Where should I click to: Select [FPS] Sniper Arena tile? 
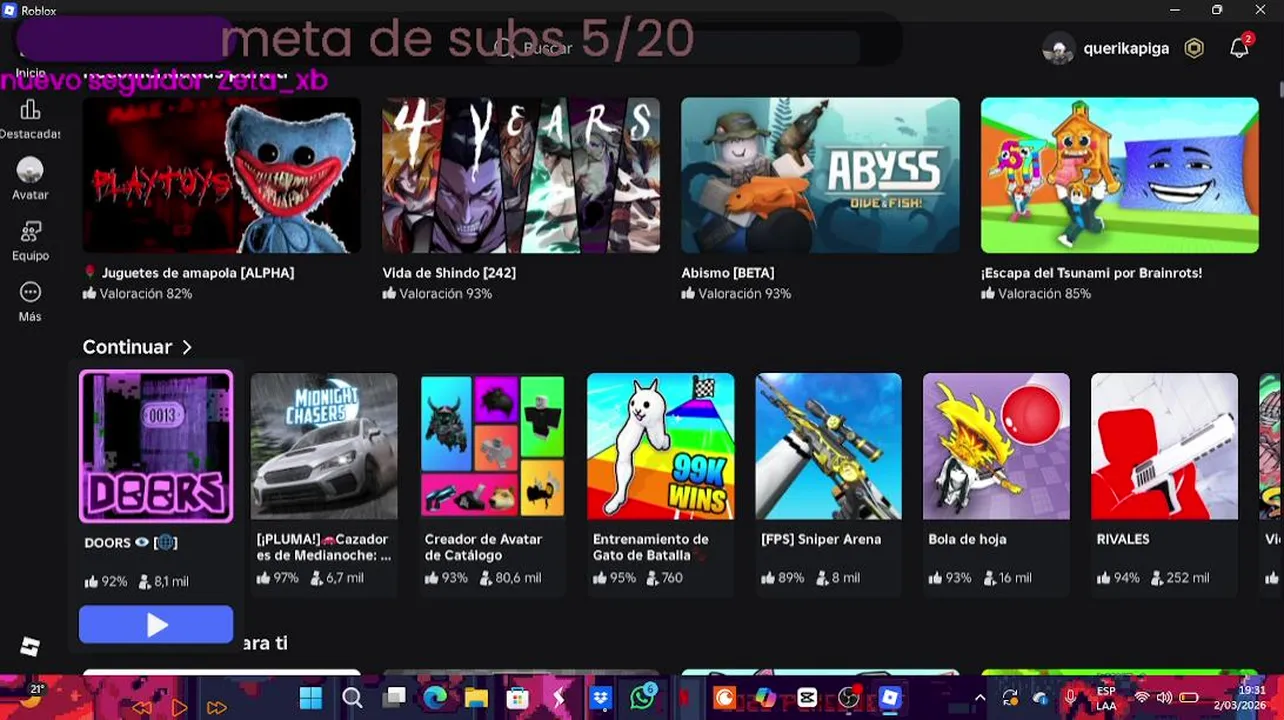coord(828,447)
